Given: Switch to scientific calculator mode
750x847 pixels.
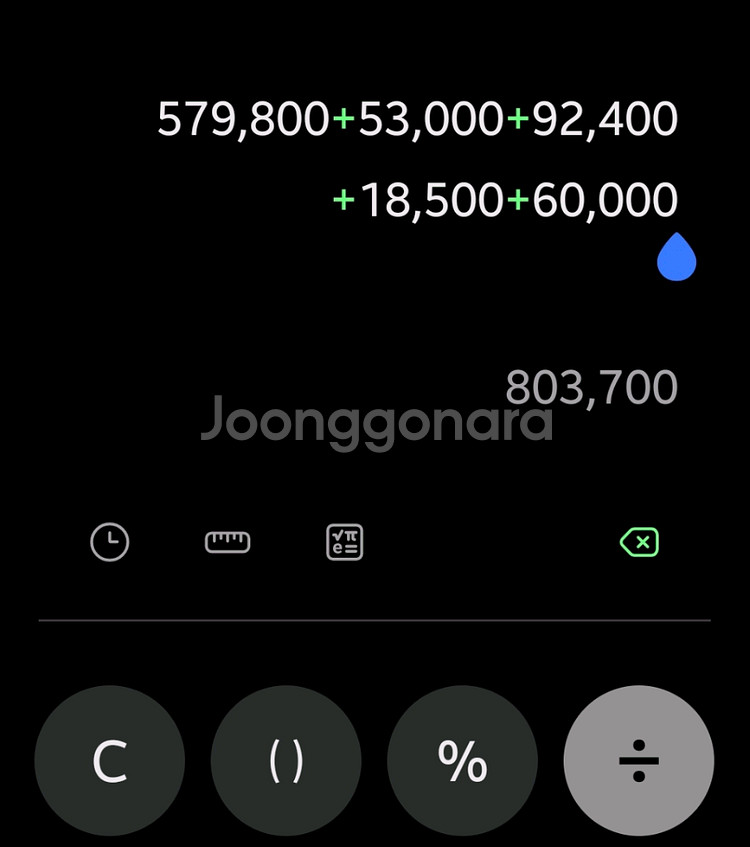Looking at the screenshot, I should click(x=345, y=542).
